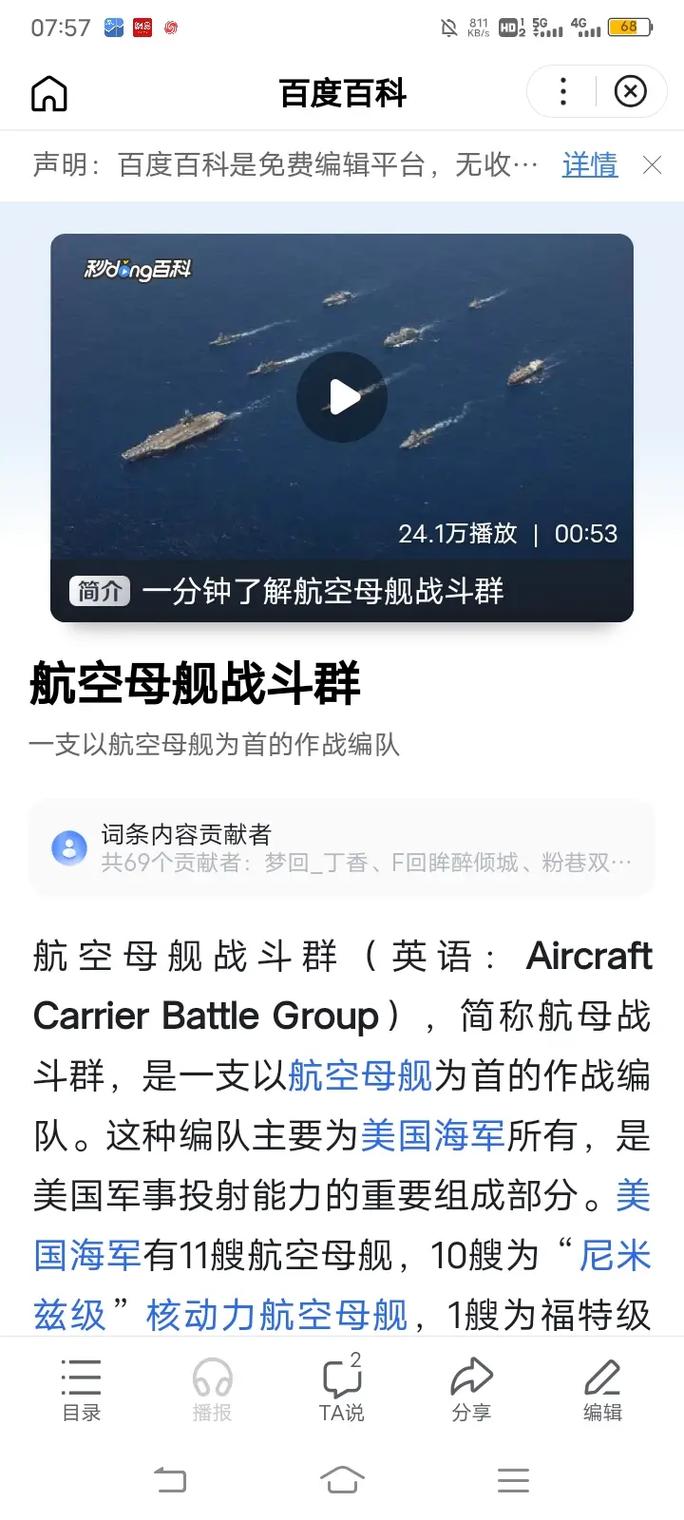The height and width of the screenshot is (1520, 684).
Task: Open the 详情 link in the notice
Action: tap(589, 165)
